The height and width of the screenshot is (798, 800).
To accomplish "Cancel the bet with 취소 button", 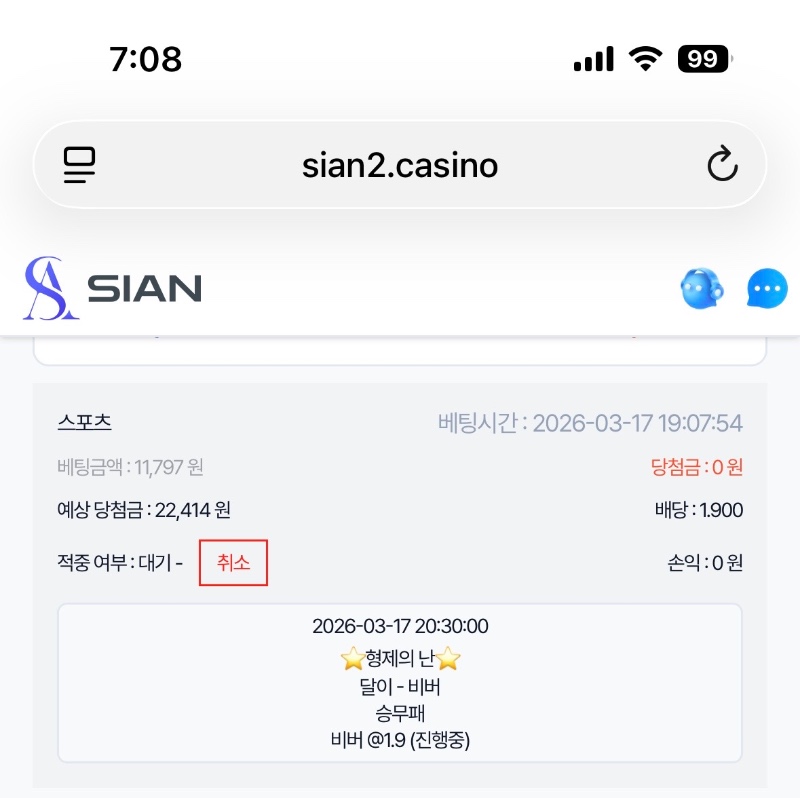I will tap(233, 563).
